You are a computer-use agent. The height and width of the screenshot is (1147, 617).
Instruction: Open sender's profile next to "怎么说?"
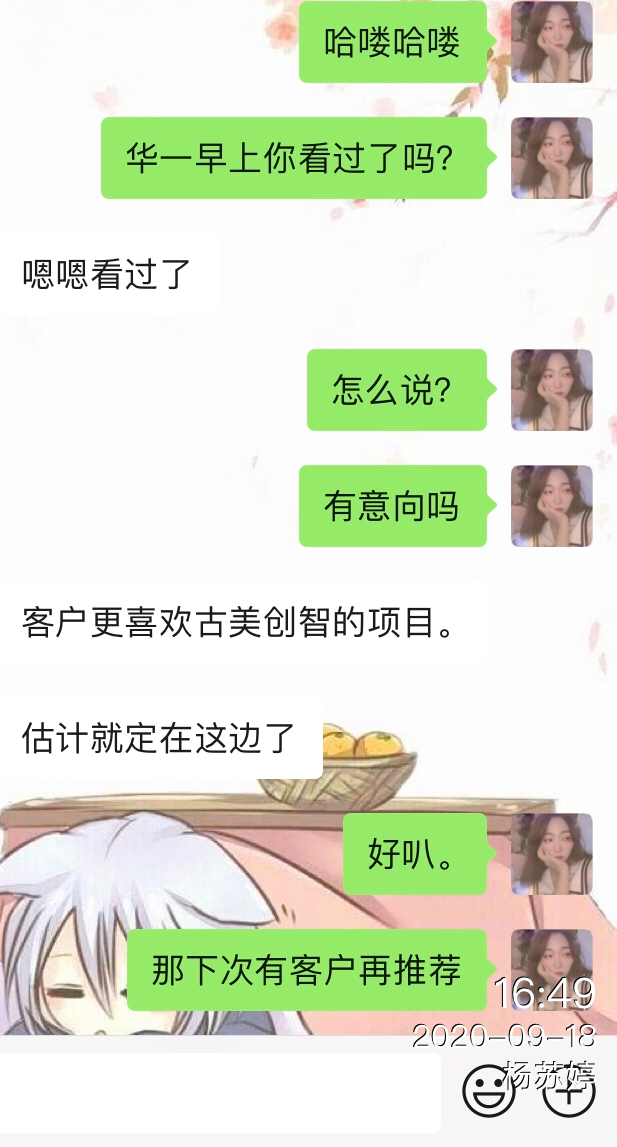[x=552, y=390]
